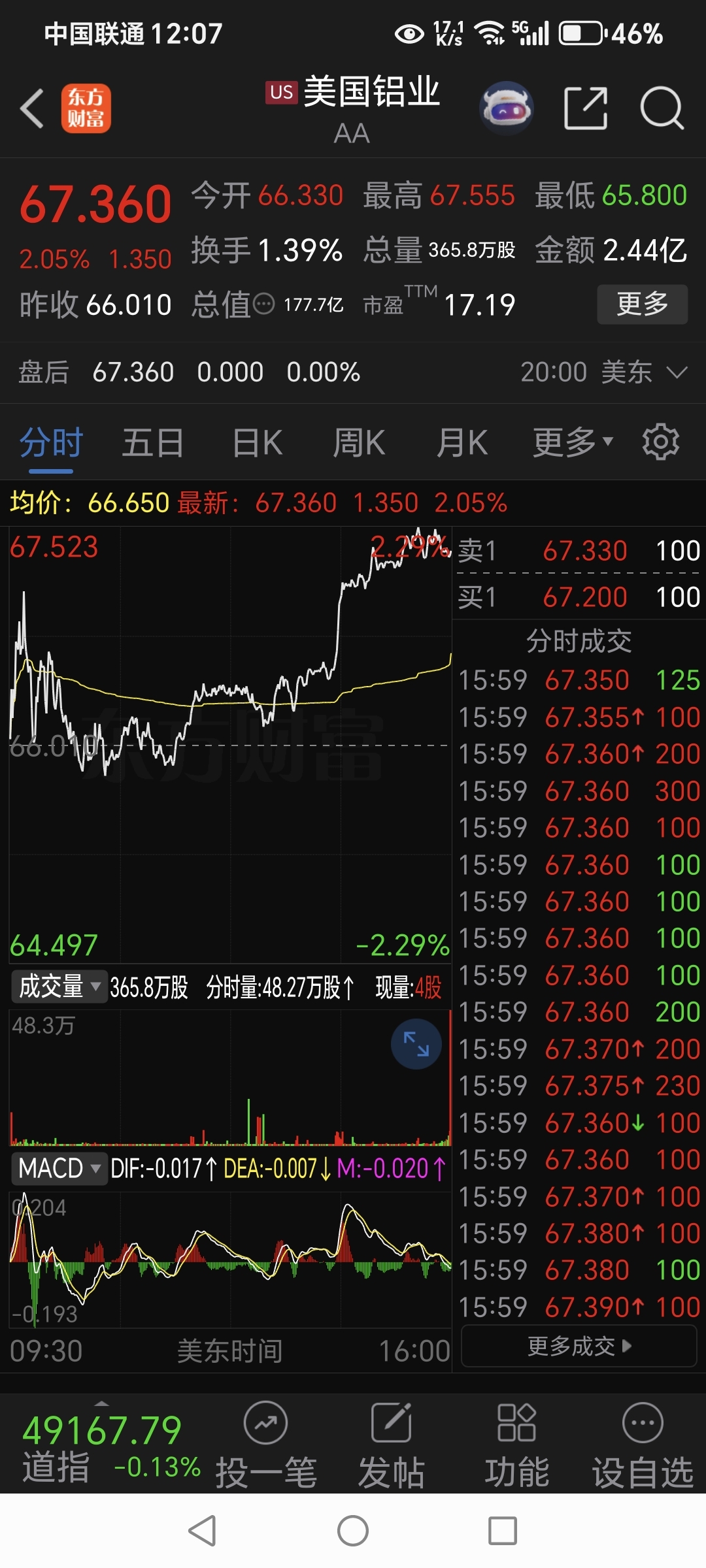Open chart settings gear

(660, 442)
